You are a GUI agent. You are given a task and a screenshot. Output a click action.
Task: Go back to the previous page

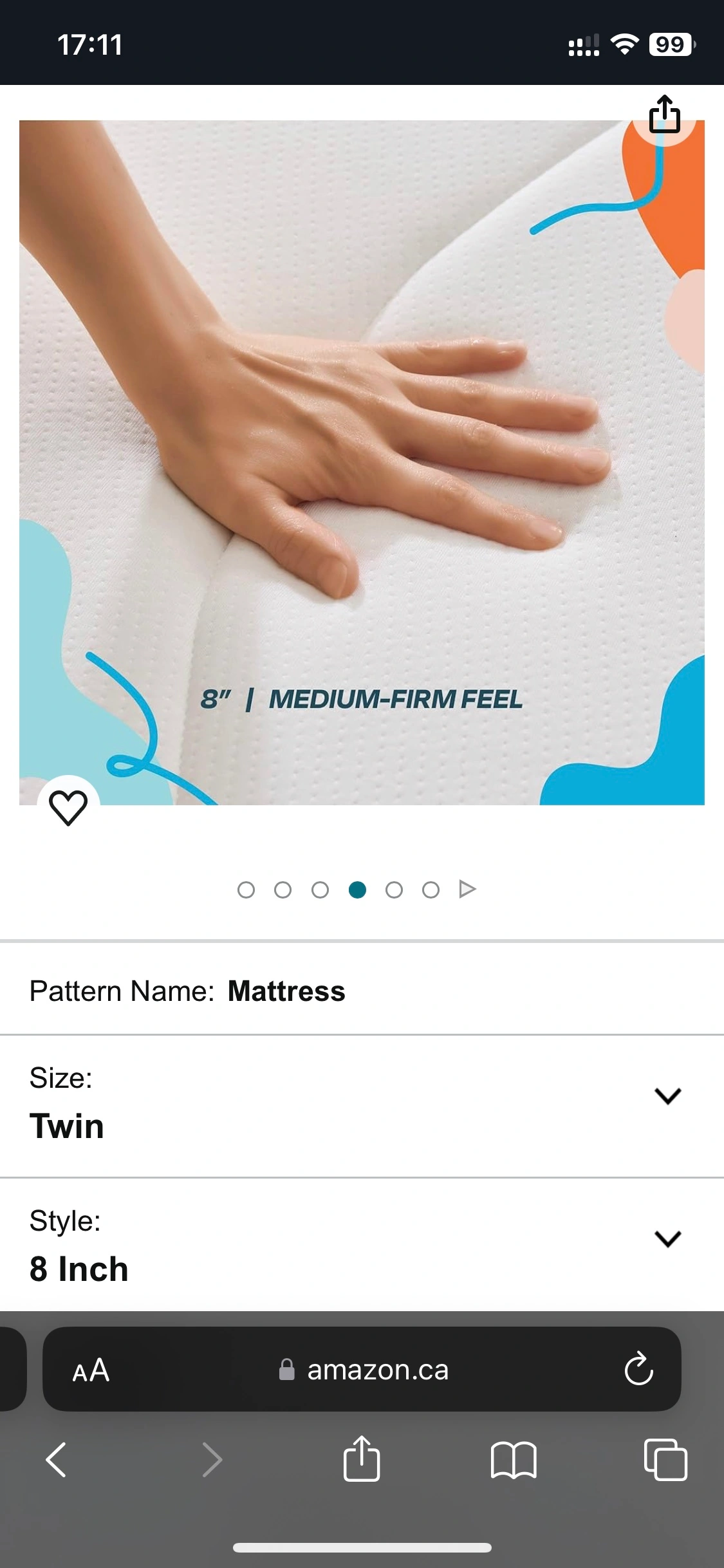[57, 1459]
